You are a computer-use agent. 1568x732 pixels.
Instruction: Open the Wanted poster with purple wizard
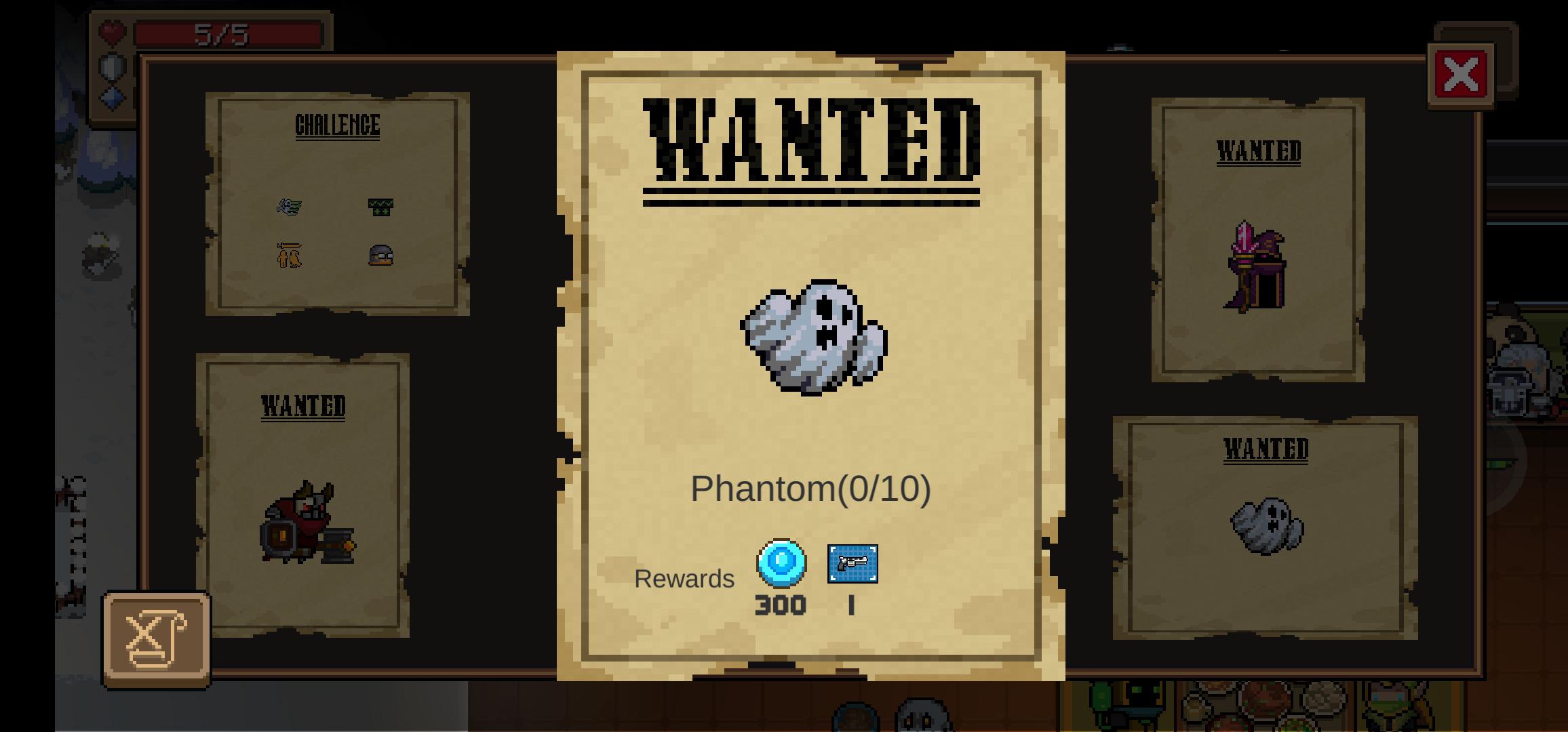click(x=1258, y=241)
